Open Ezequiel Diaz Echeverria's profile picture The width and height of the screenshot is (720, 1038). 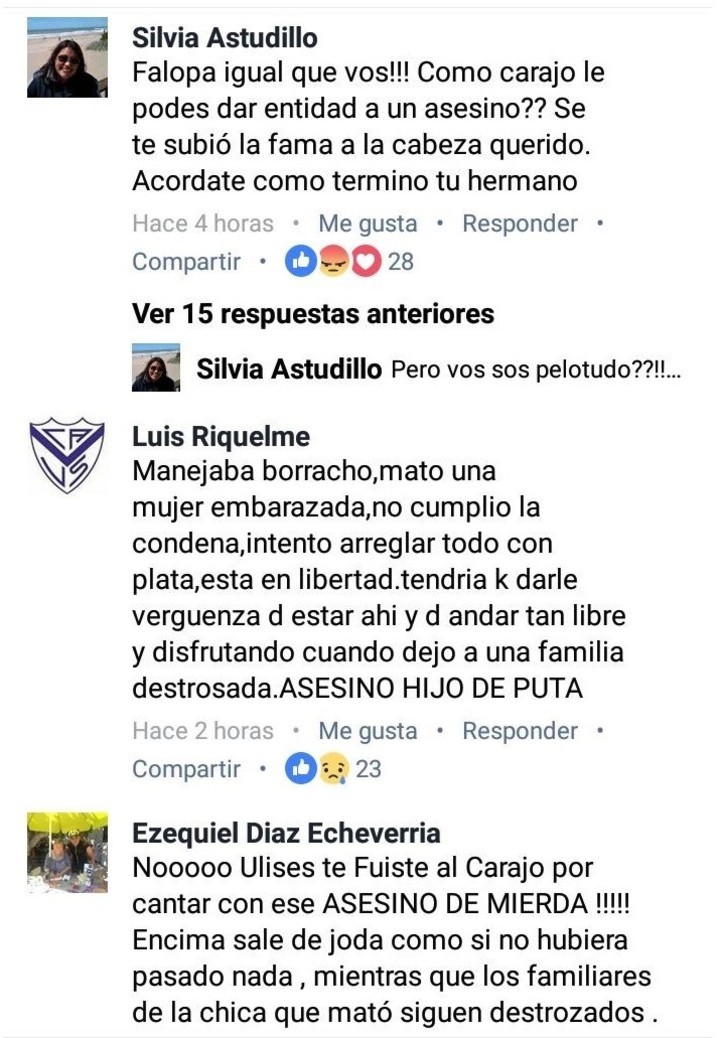click(x=67, y=851)
